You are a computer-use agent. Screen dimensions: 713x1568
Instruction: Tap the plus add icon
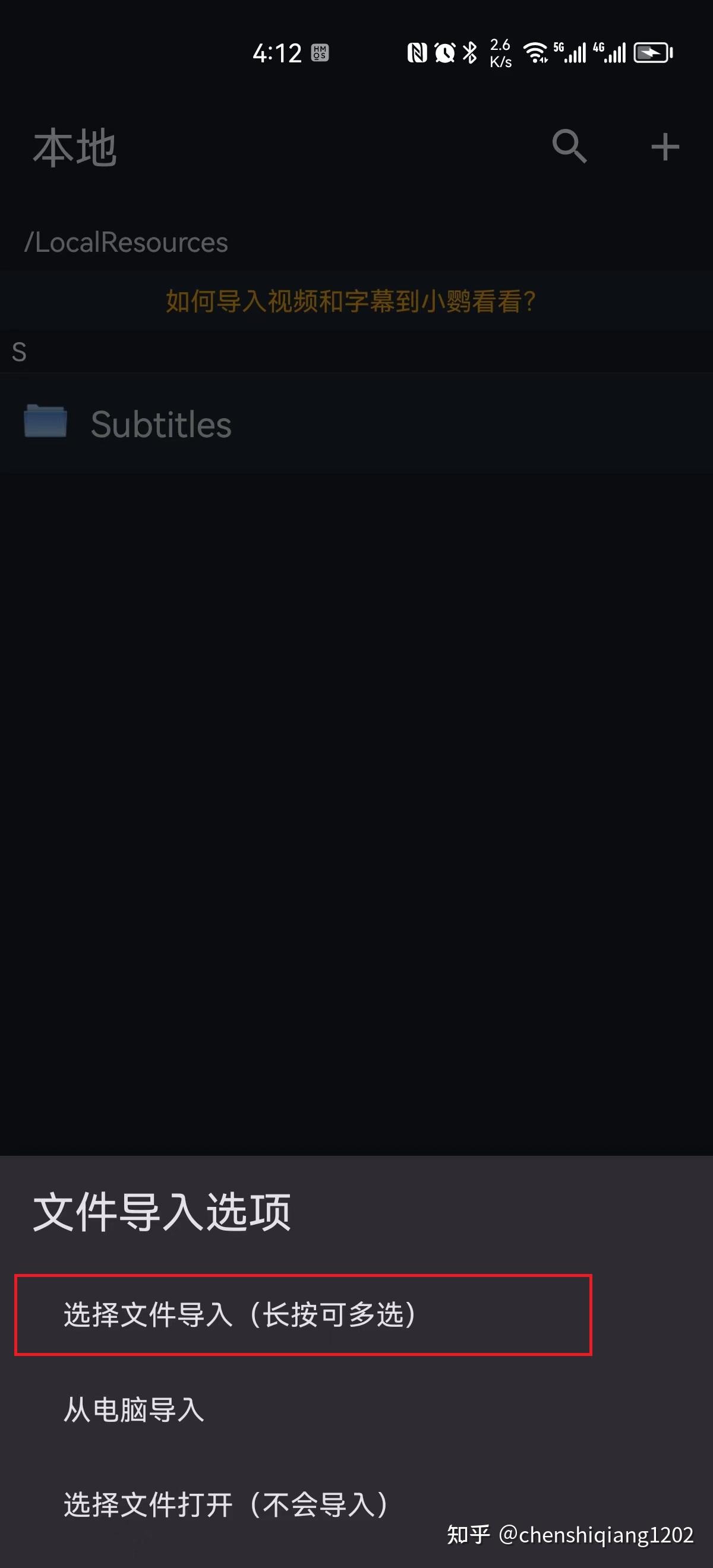click(x=664, y=147)
